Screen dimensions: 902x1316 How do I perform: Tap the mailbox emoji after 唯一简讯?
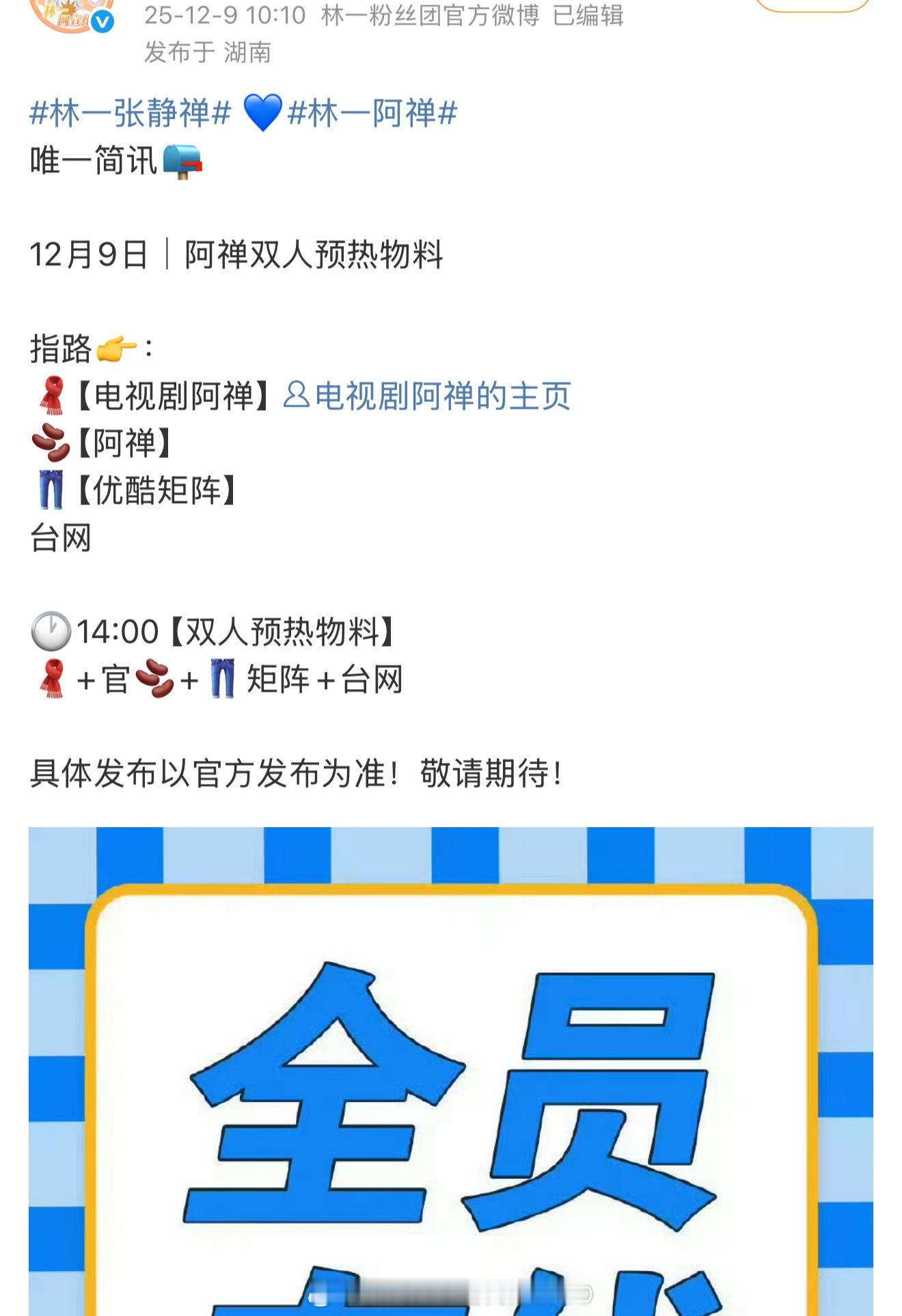(182, 161)
